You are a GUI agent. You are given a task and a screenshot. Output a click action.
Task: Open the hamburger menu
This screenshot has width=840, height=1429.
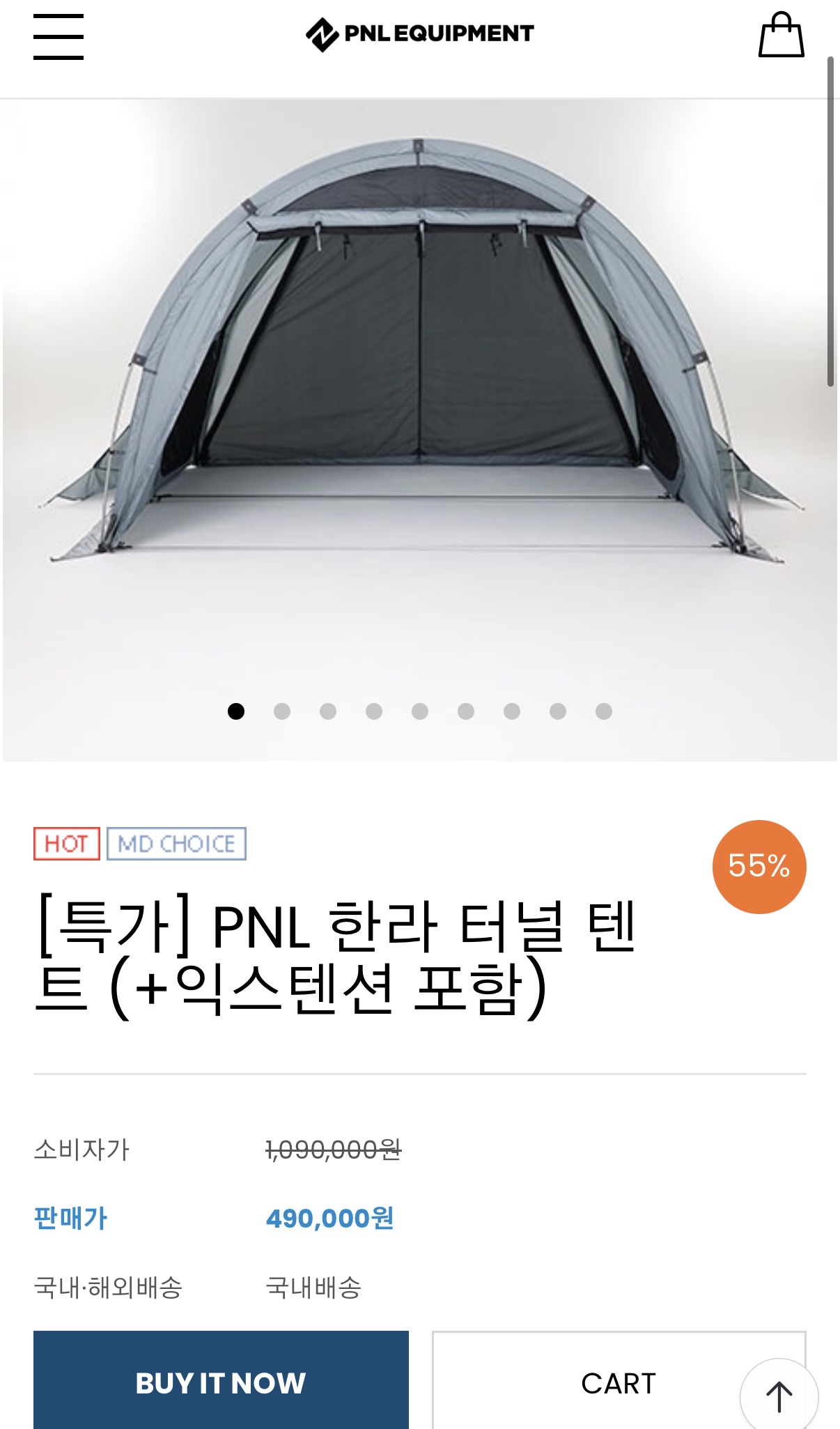[x=59, y=37]
